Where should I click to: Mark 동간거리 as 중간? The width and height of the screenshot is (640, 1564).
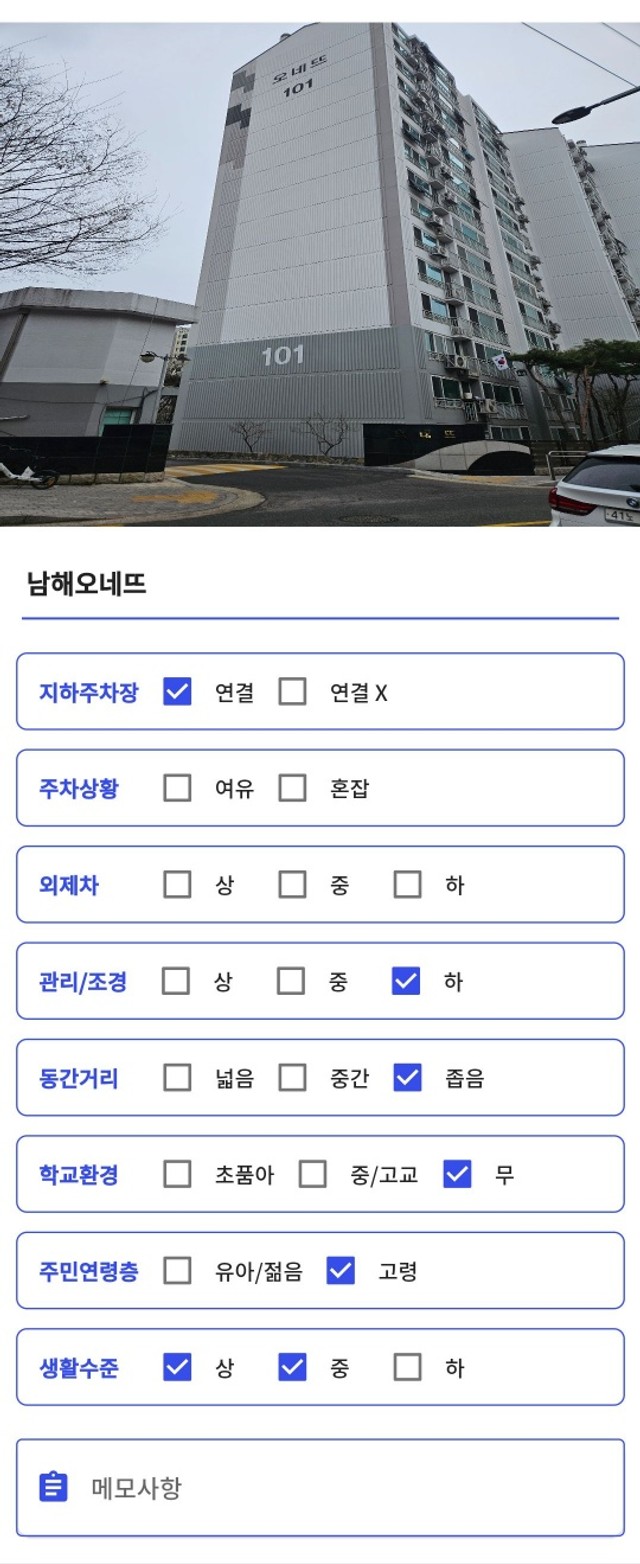pyautogui.click(x=292, y=1077)
